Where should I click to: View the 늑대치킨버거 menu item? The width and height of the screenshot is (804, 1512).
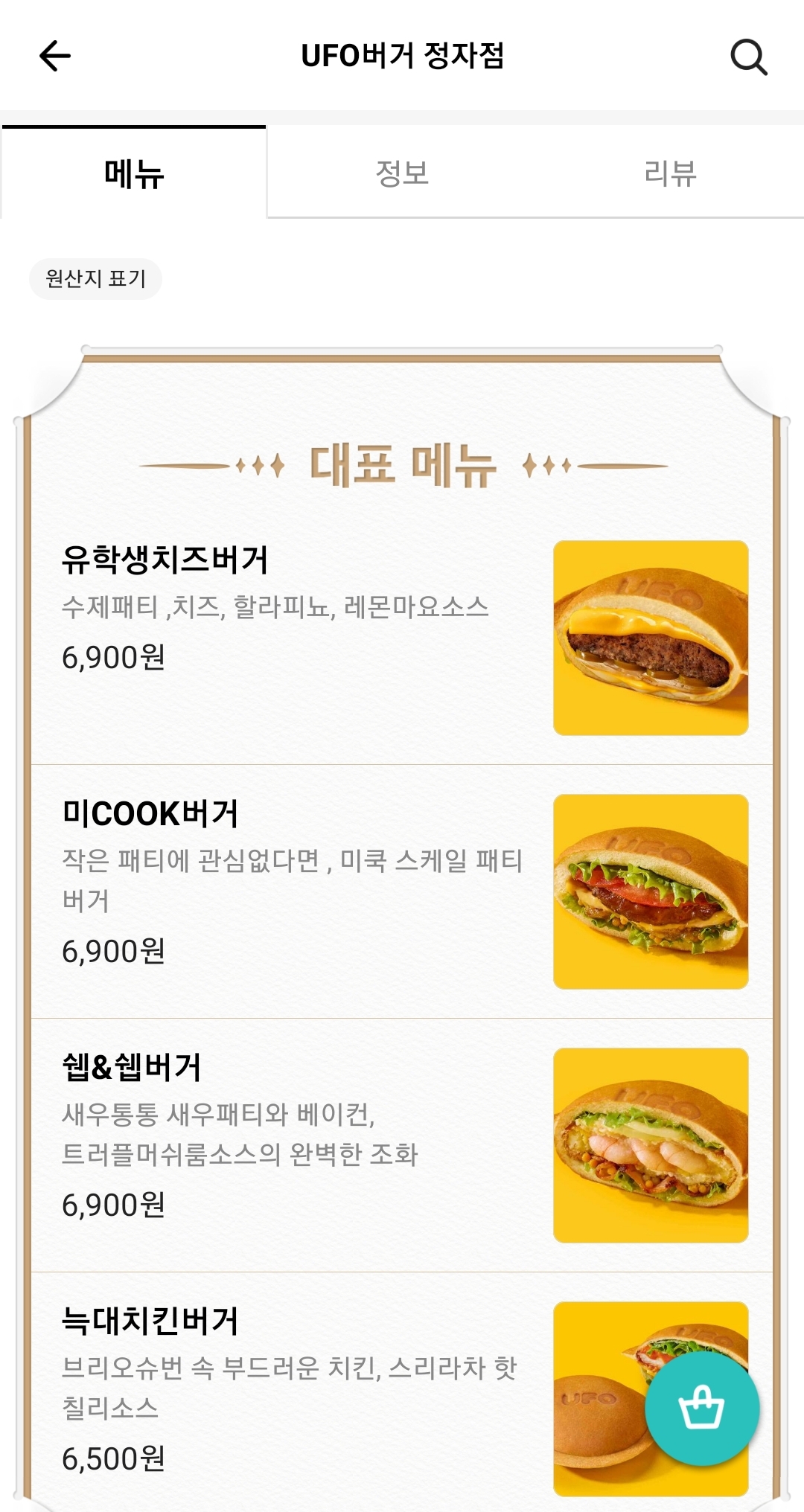coord(150,1321)
